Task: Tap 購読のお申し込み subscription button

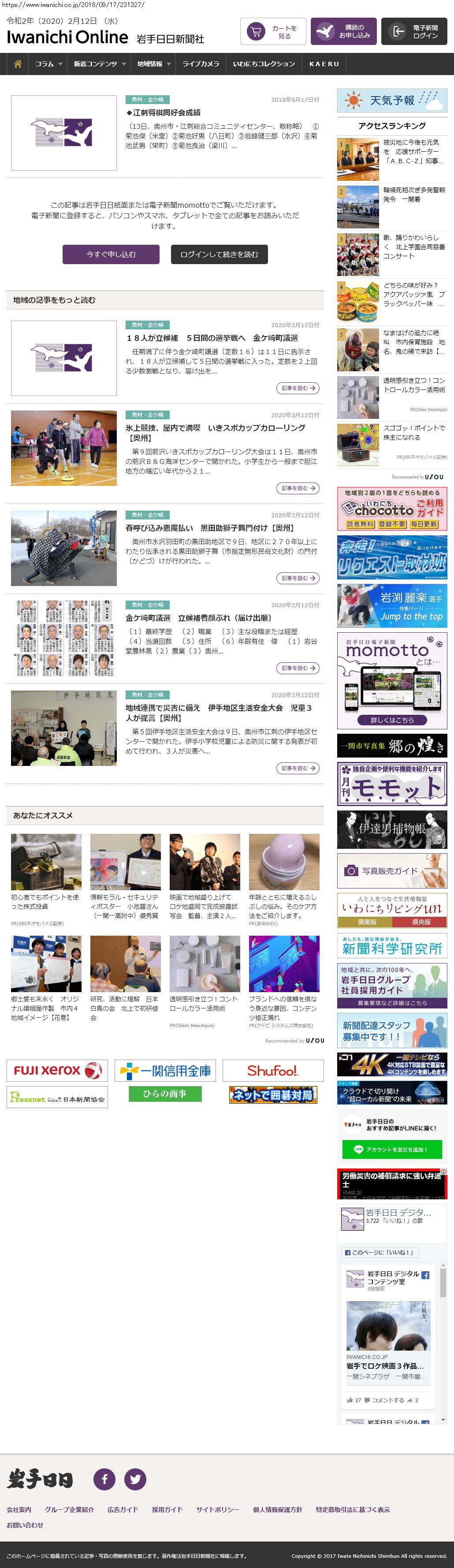Action: tap(343, 32)
